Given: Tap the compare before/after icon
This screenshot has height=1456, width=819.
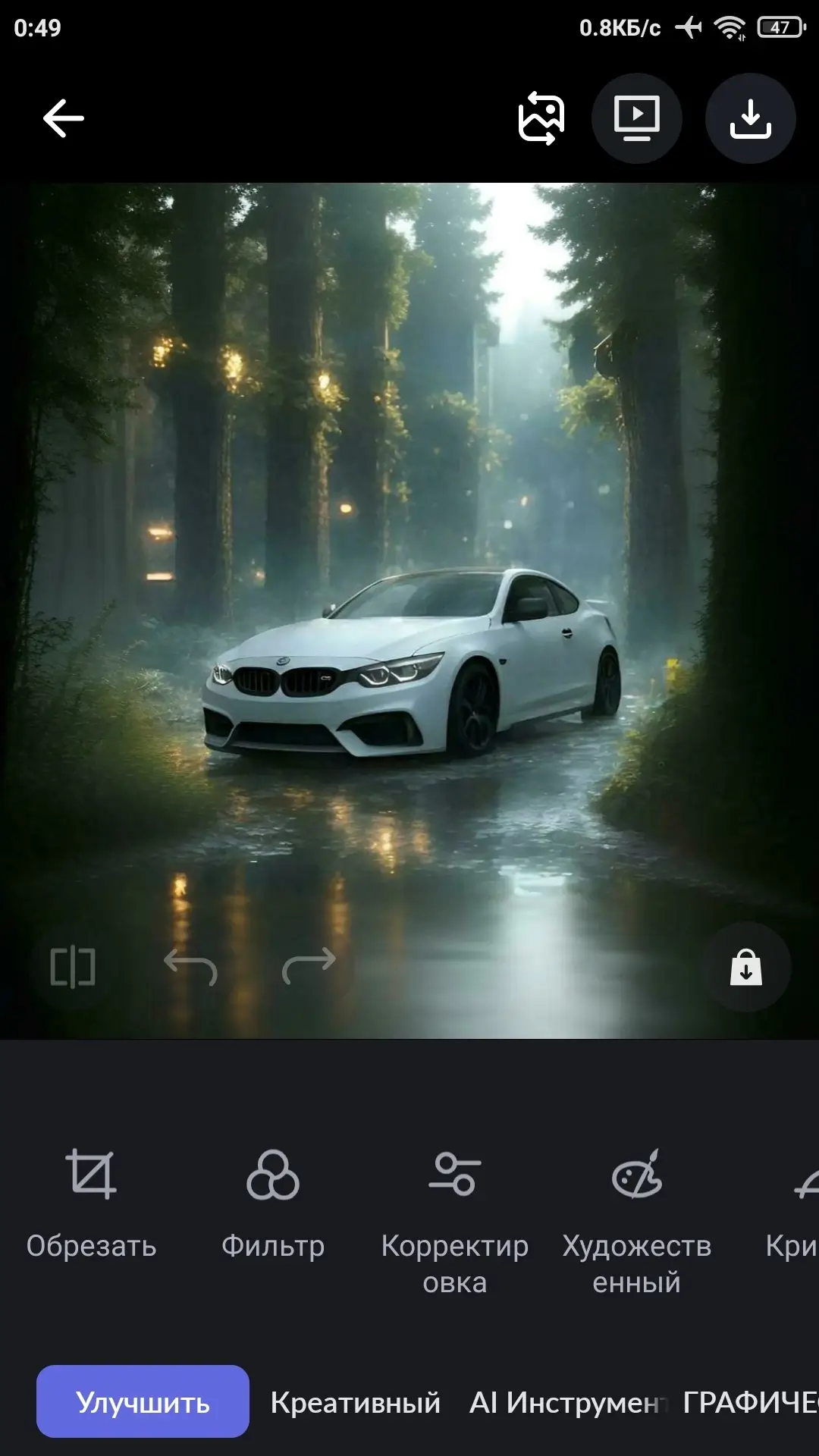Looking at the screenshot, I should pos(73,968).
